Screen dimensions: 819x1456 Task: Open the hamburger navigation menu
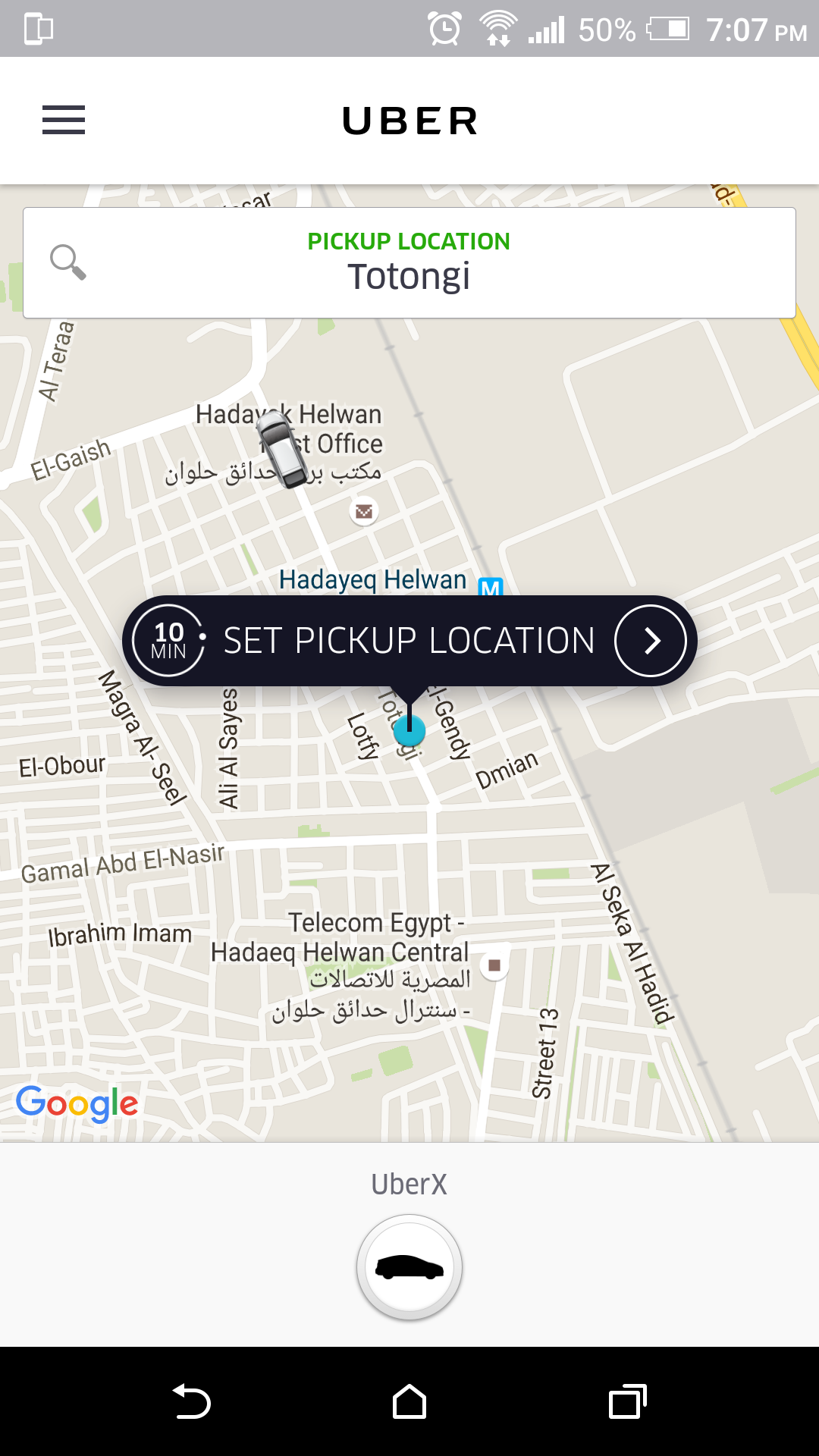click(x=64, y=120)
